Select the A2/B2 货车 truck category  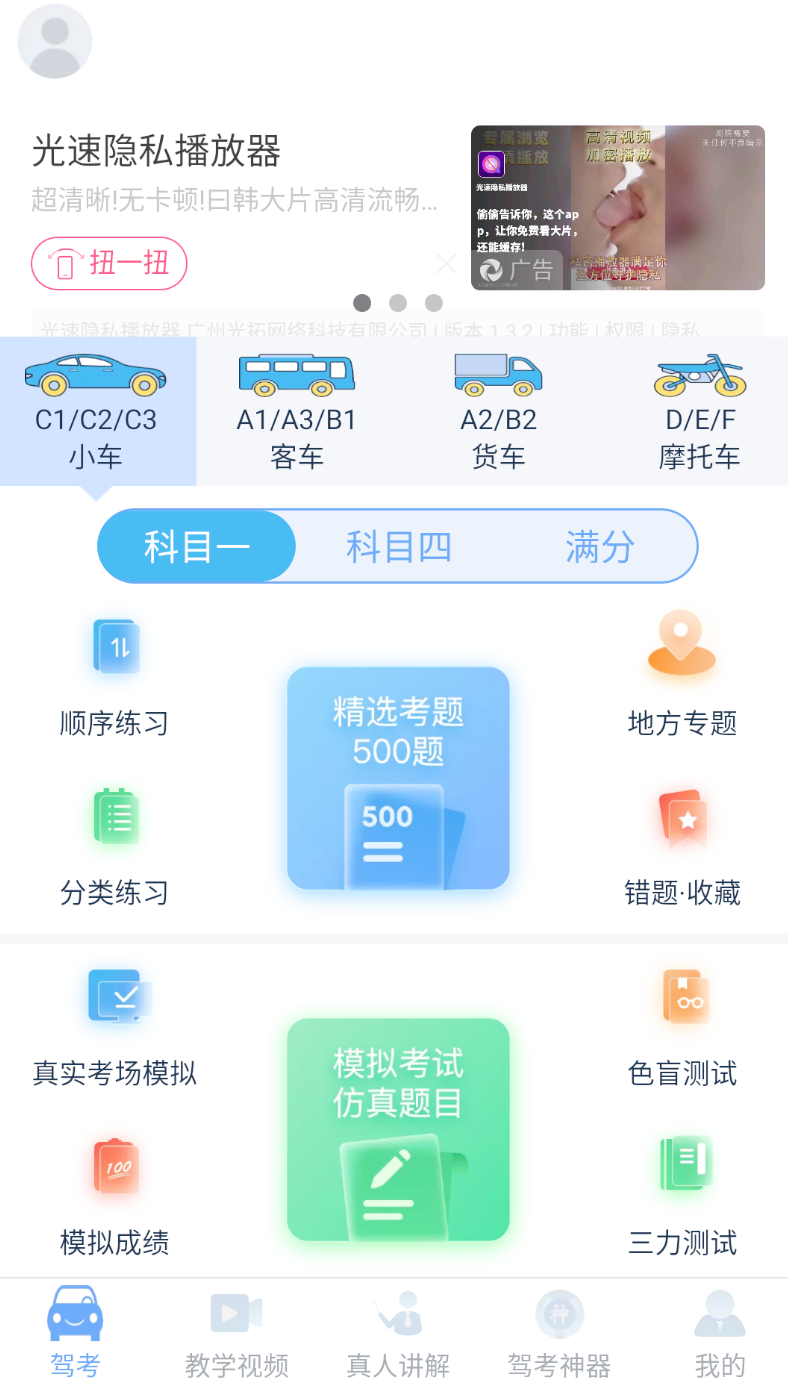point(497,410)
